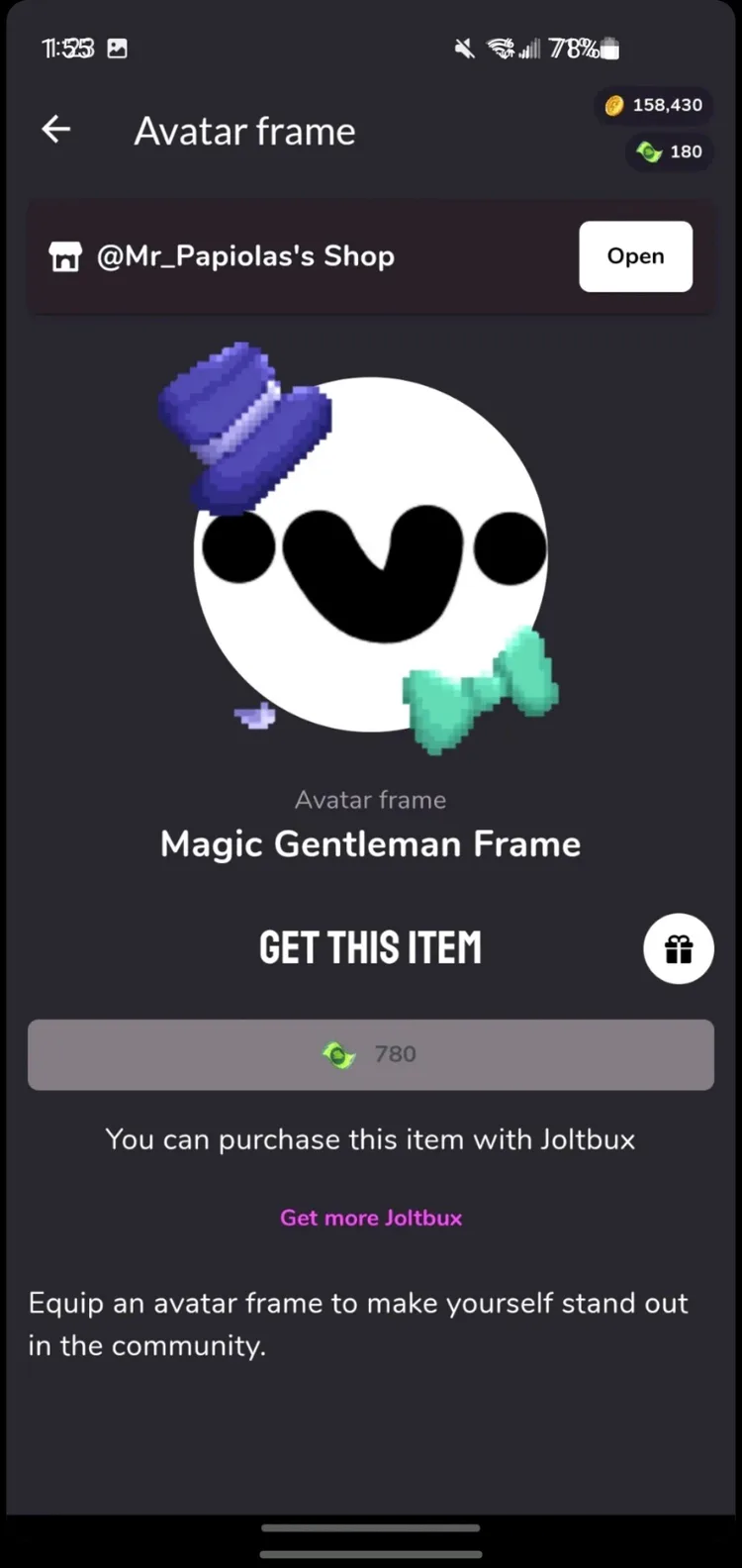Screen dimensions: 742x1568
Task: Buy the frame for 780 Joltbux
Action: (371, 1054)
